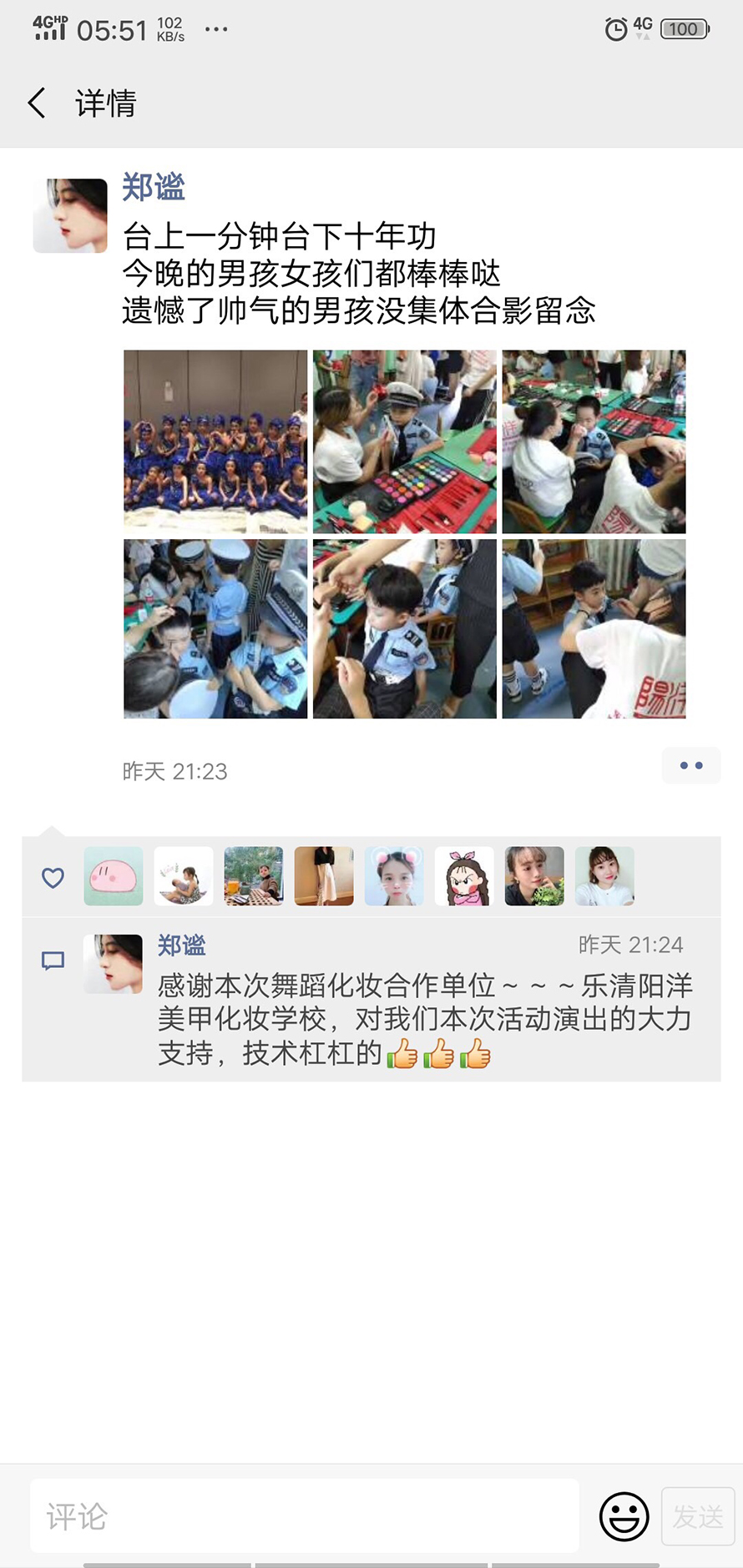Open the angry cartoon girl avatar in likes
Screen dimensions: 743x1568
point(464,876)
